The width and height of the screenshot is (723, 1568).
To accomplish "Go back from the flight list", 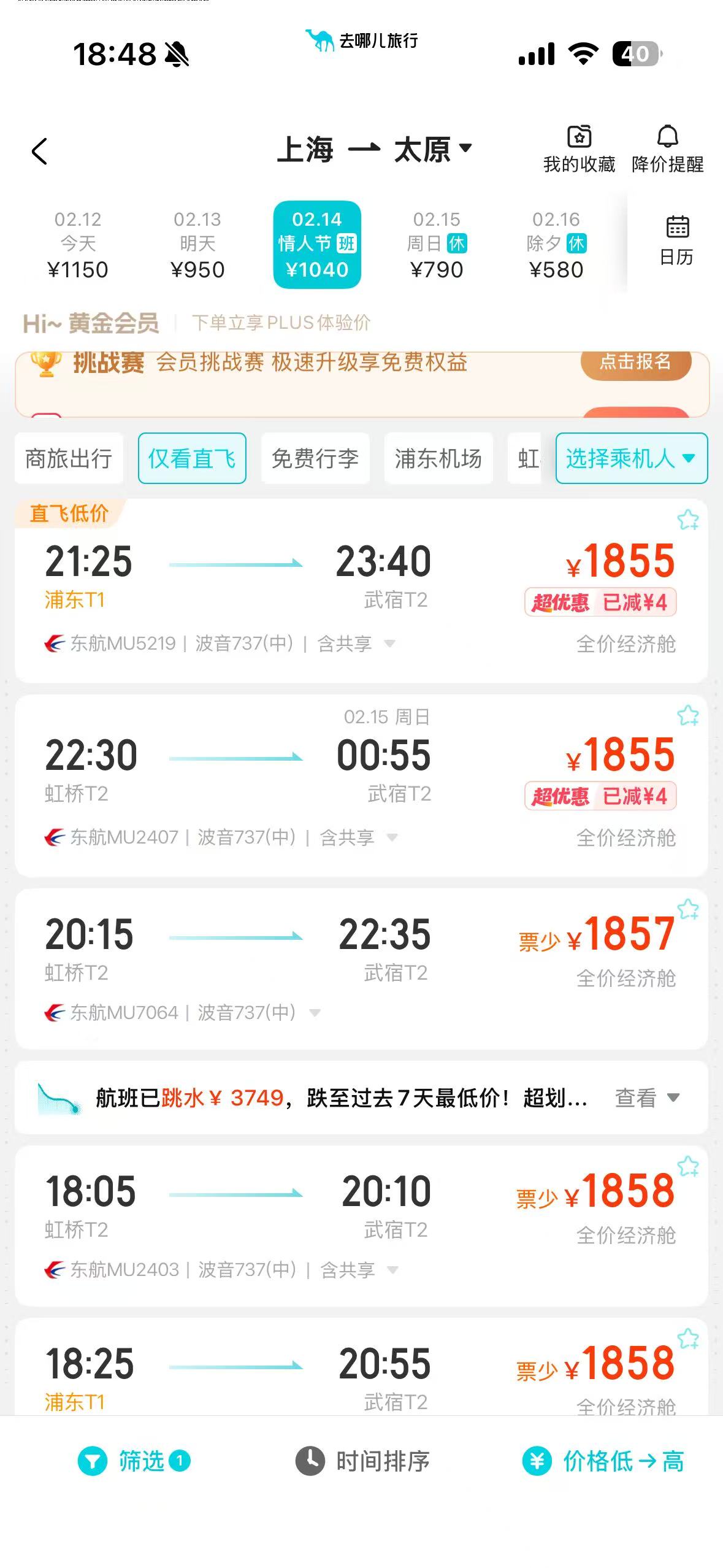I will point(40,151).
